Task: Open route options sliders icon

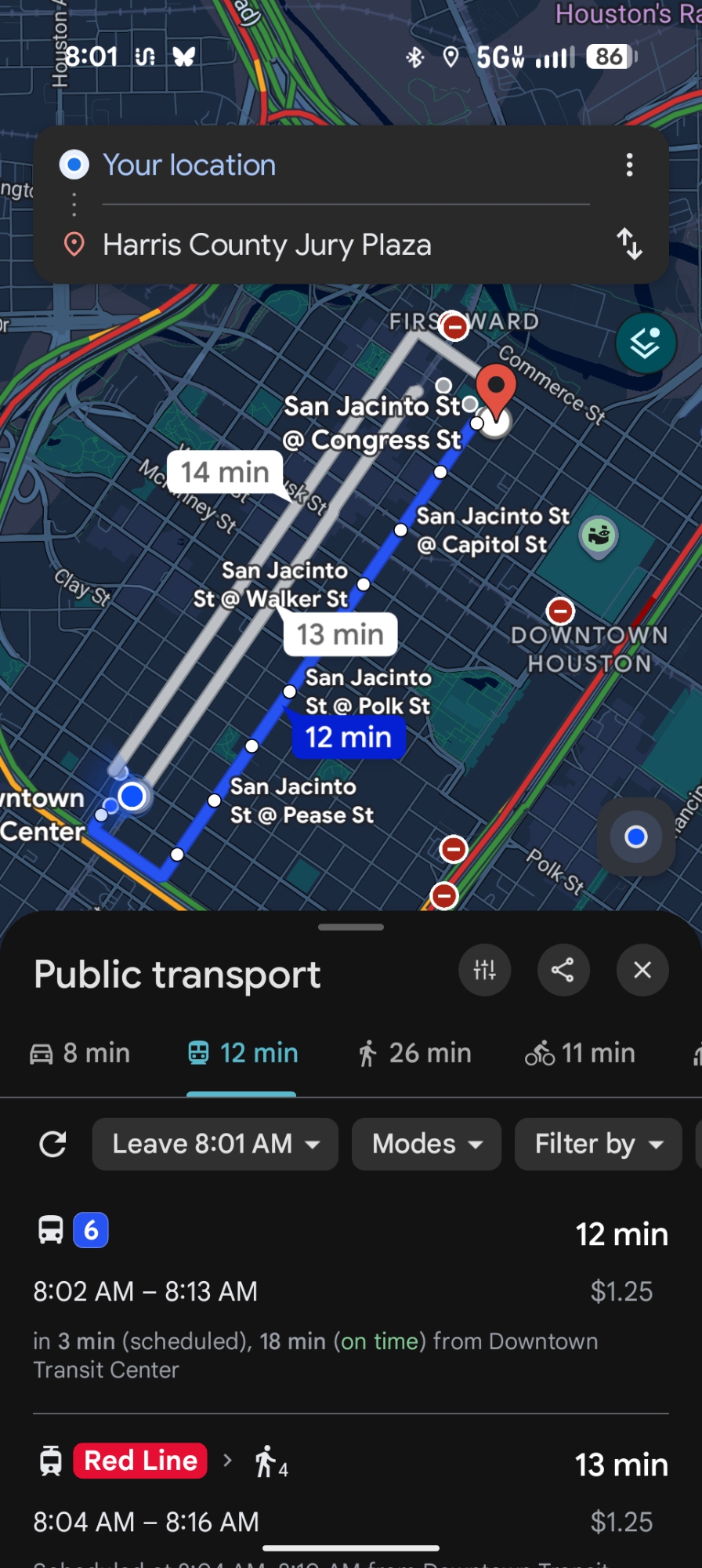Action: click(x=485, y=971)
